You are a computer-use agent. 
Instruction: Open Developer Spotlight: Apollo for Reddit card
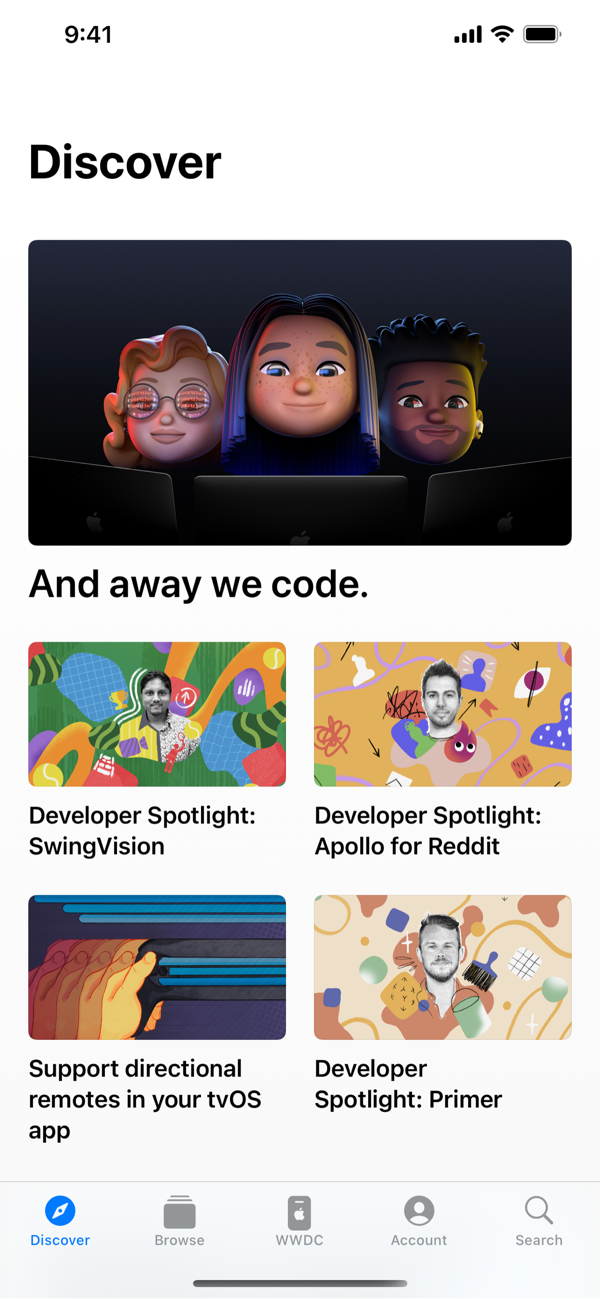tap(443, 714)
